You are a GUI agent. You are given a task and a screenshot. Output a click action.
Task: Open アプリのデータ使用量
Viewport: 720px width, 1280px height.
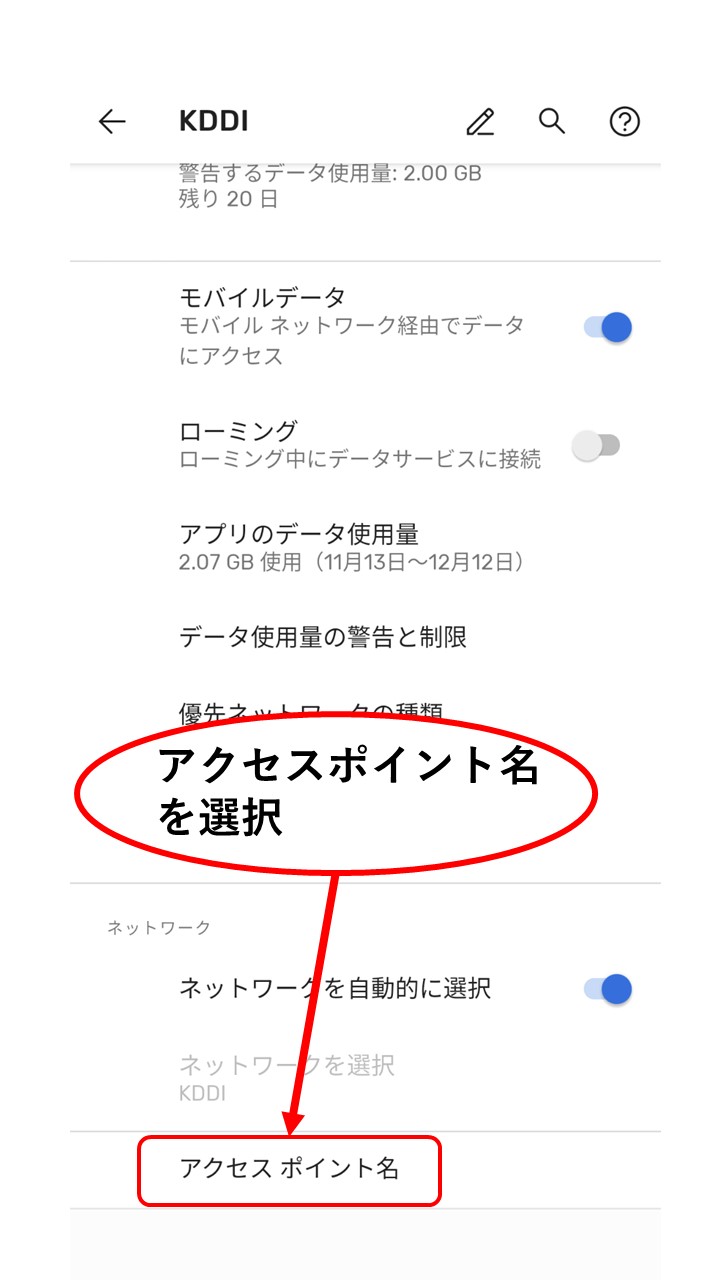(365, 547)
